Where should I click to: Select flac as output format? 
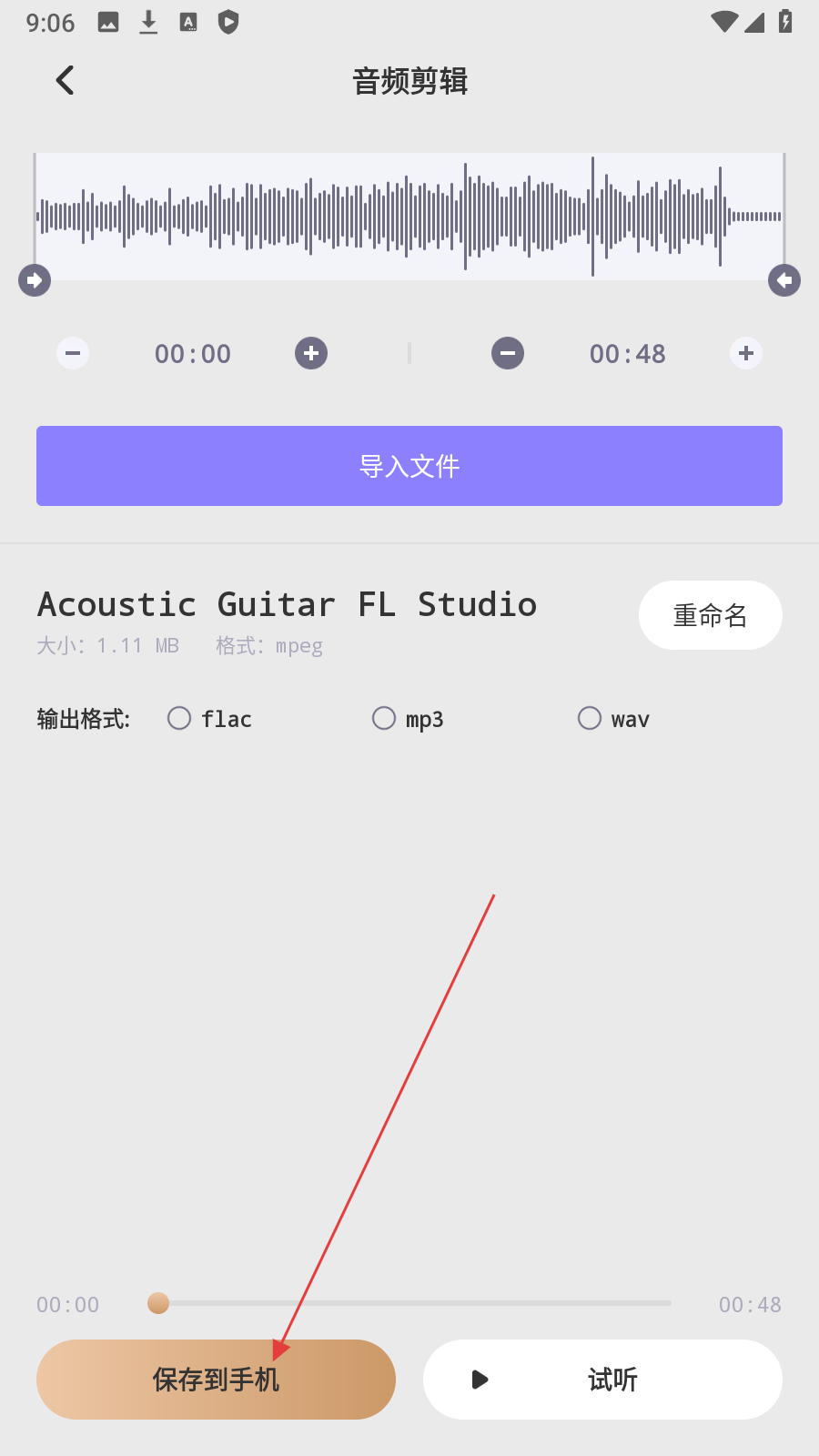[x=180, y=719]
